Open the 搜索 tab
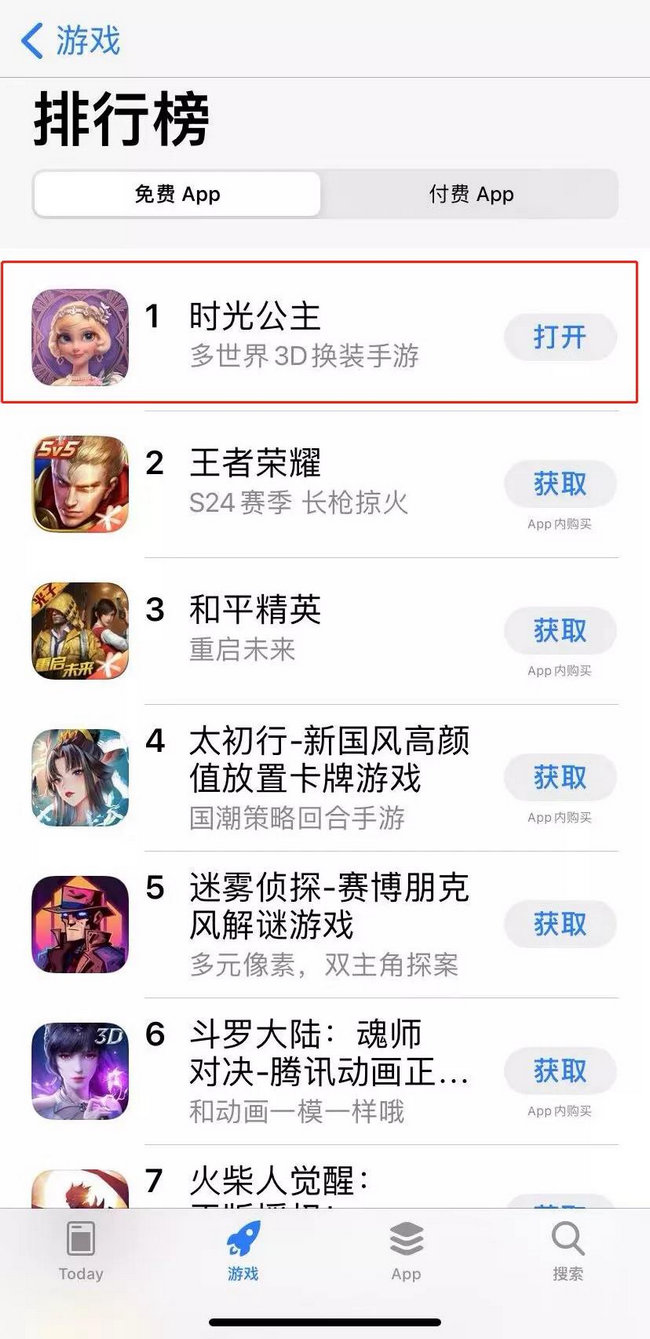The width and height of the screenshot is (650, 1339). 568,1252
